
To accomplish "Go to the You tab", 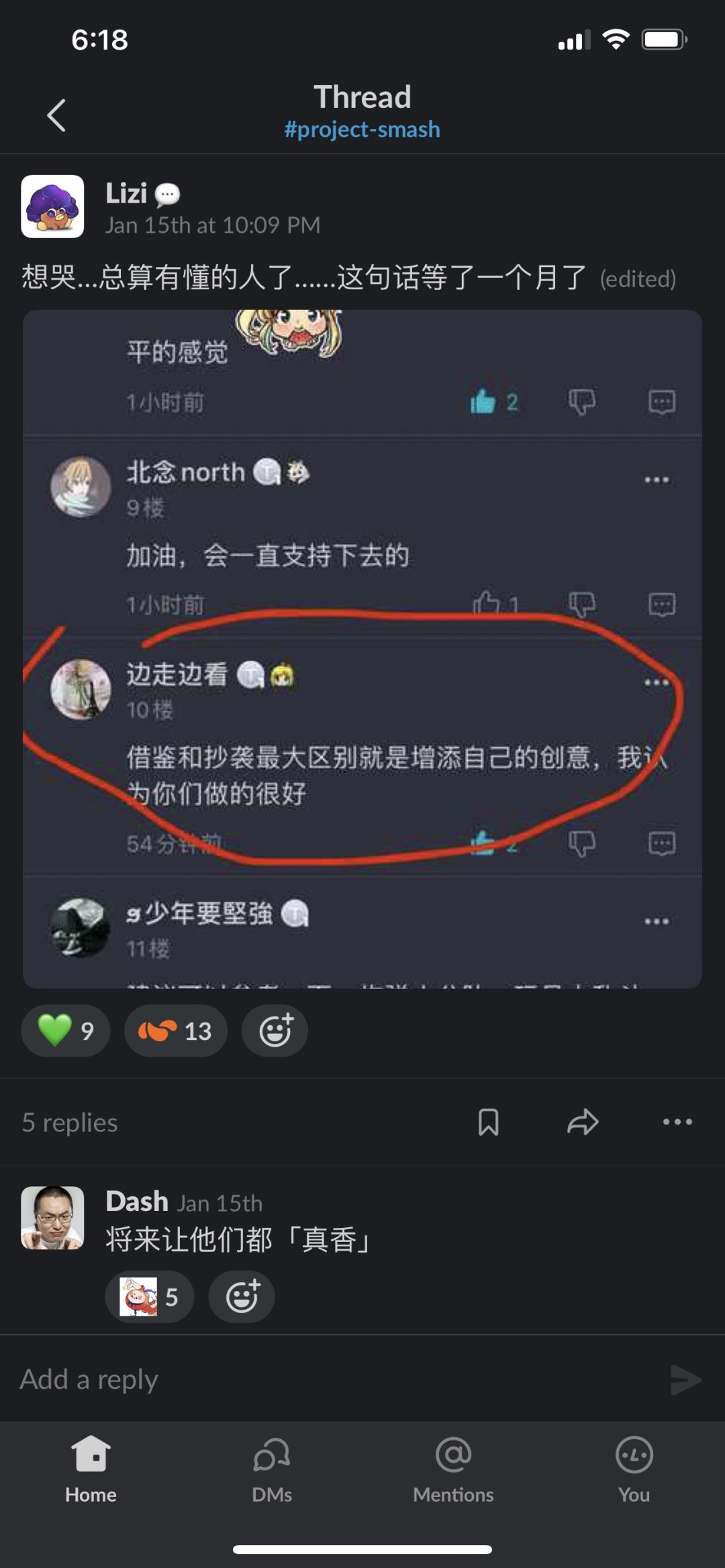I will [x=634, y=1469].
